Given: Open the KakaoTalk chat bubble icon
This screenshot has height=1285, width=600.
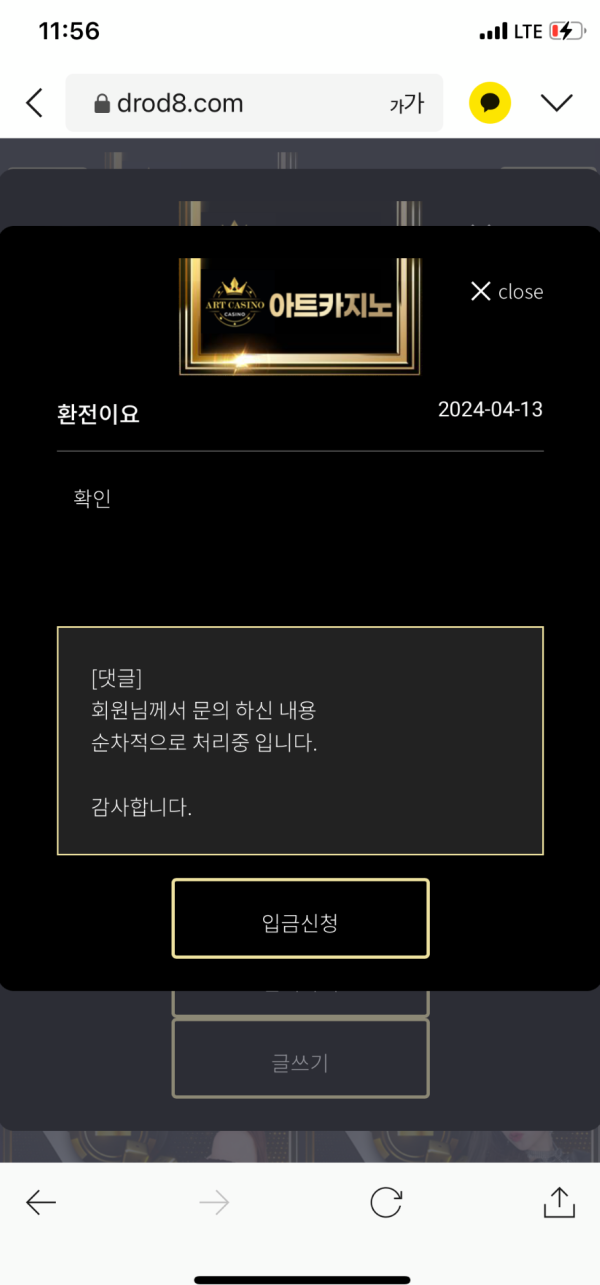Looking at the screenshot, I should [490, 103].
